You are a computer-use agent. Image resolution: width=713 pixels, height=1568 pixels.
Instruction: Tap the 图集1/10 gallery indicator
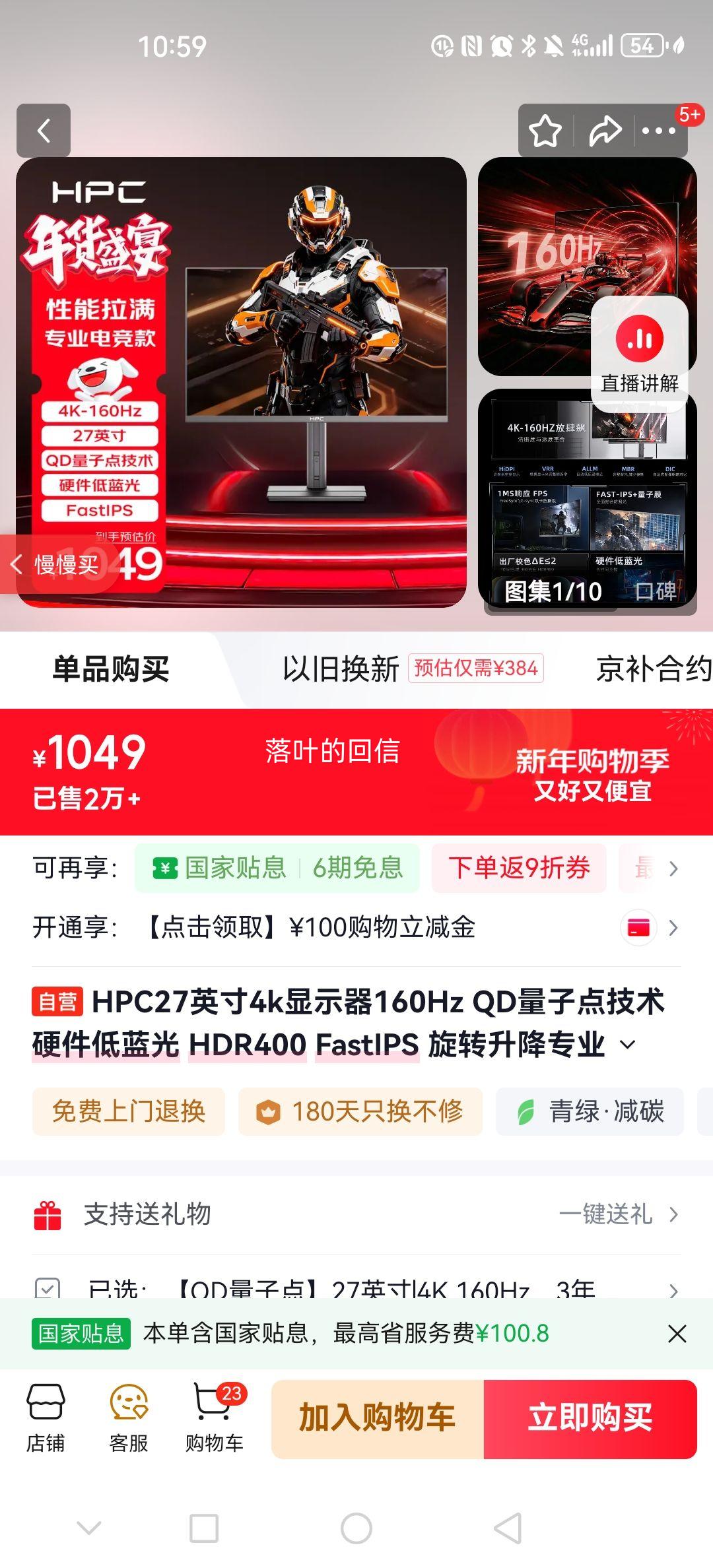pos(554,593)
